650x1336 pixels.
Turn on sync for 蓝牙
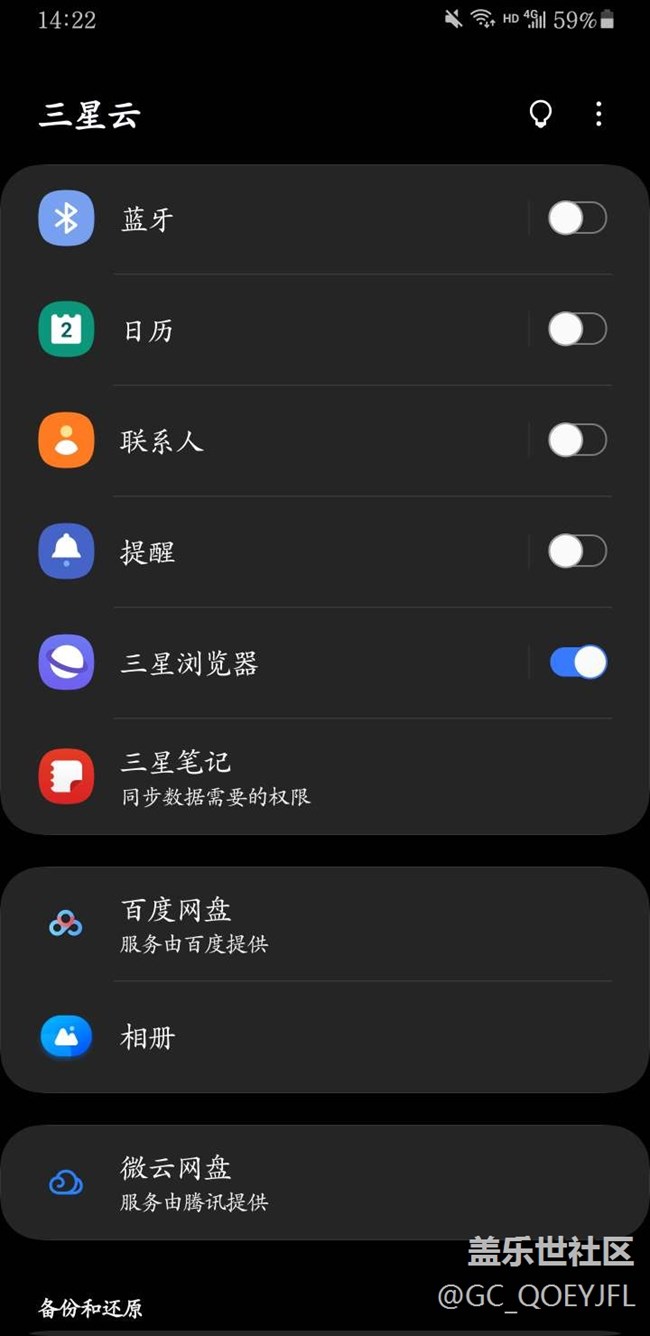[577, 218]
